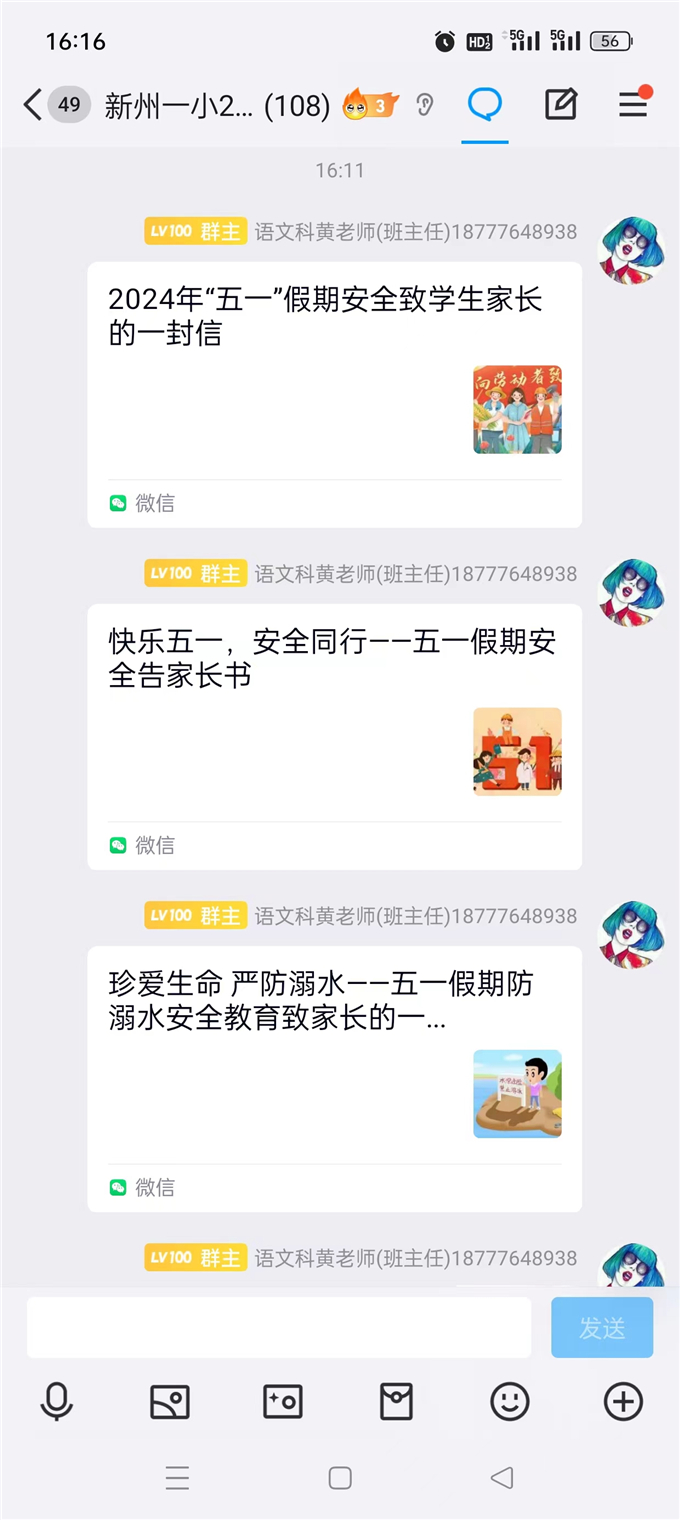The width and height of the screenshot is (680, 1520).
Task: Open the camera capture icon
Action: pyautogui.click(x=283, y=1402)
